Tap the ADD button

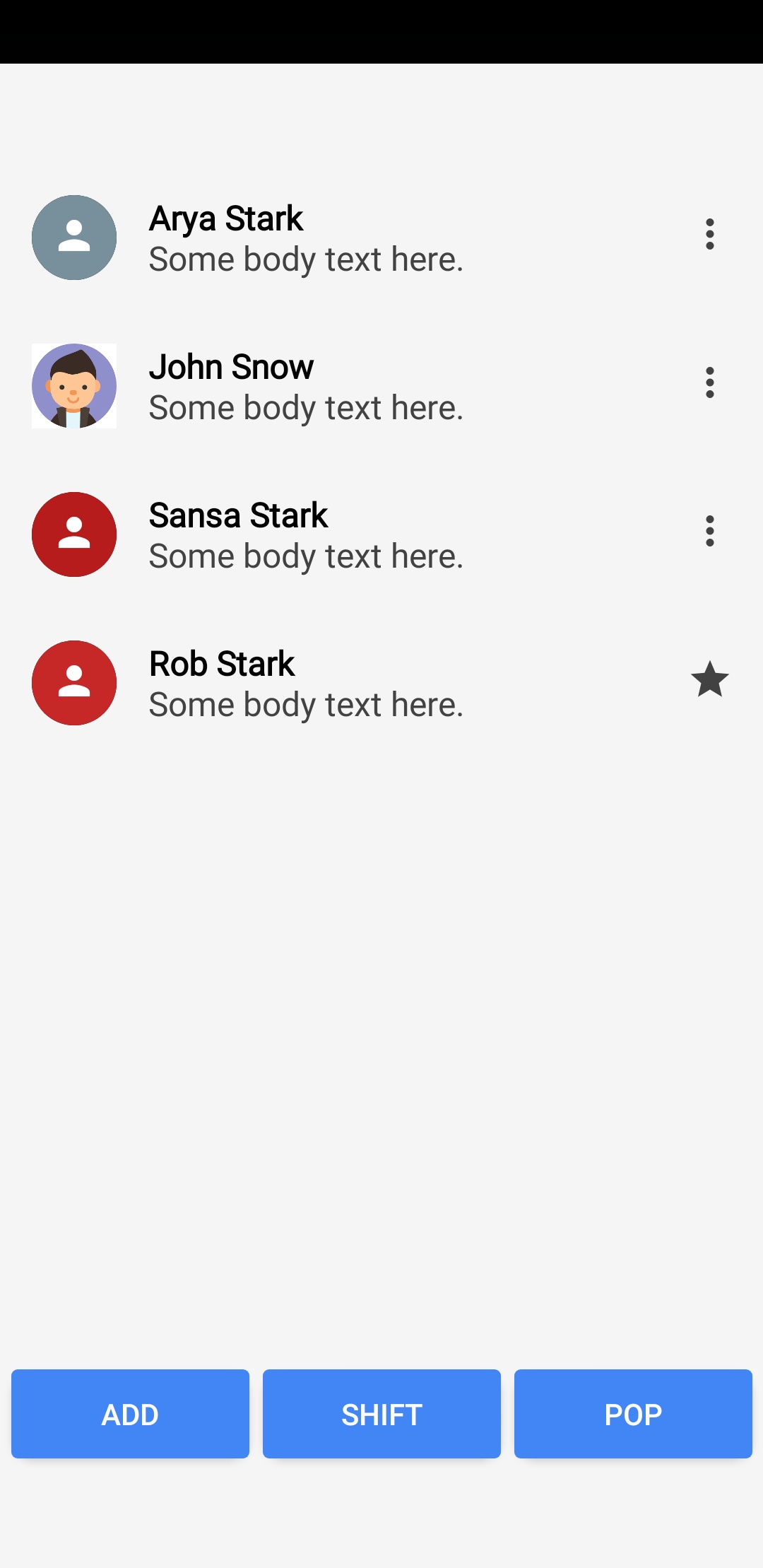(130, 1414)
